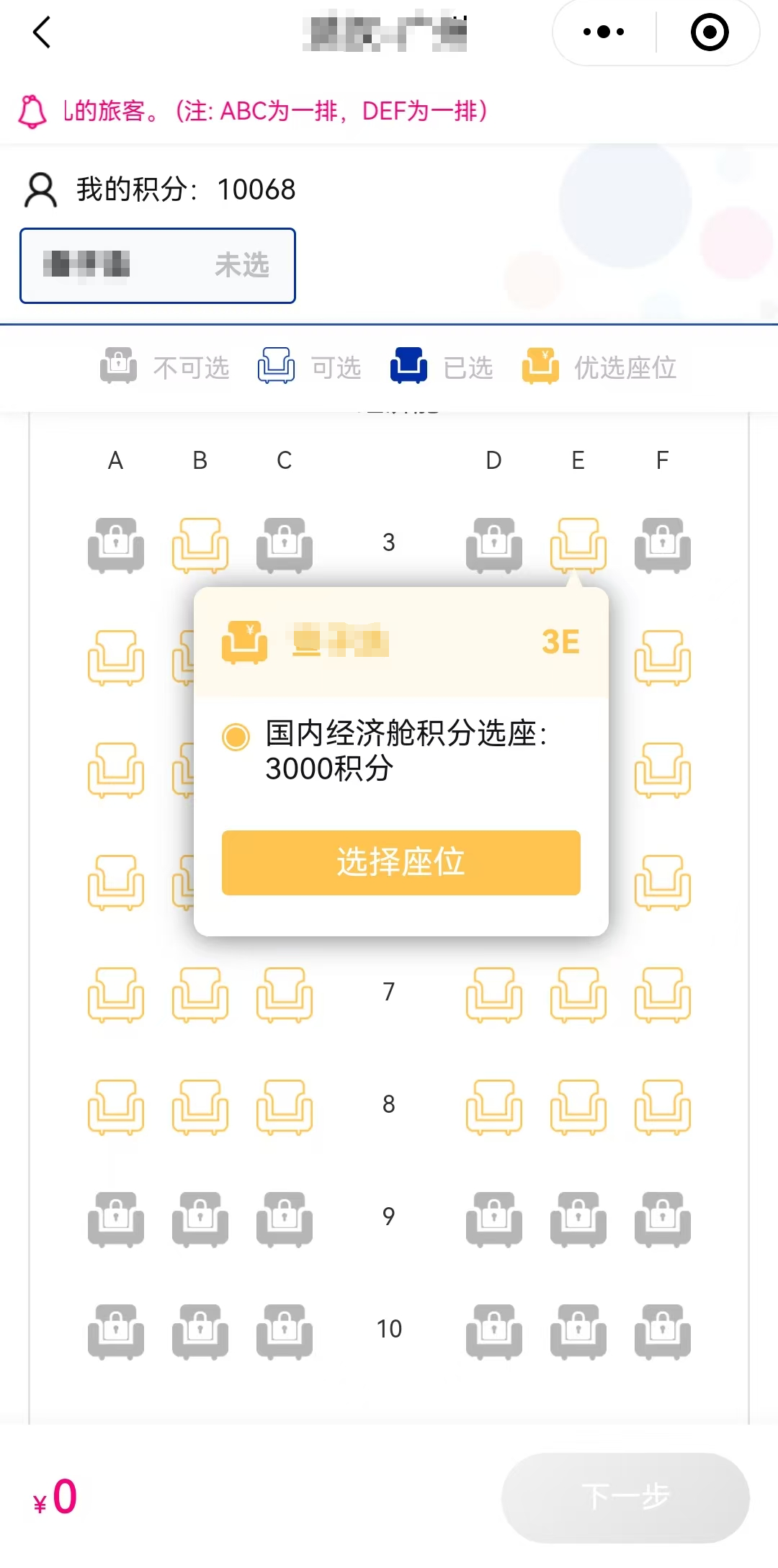Pick seat 7A

pyautogui.click(x=115, y=995)
